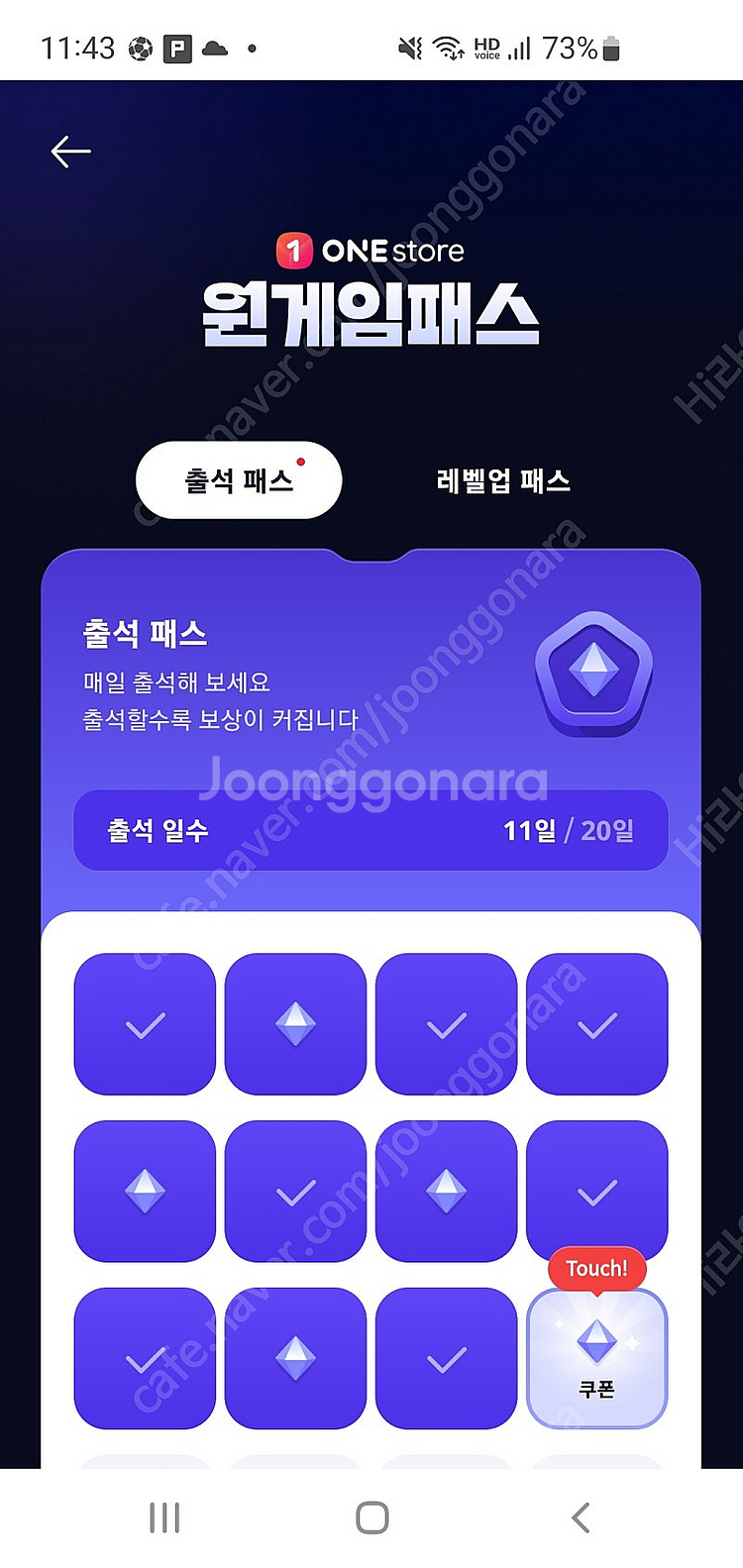Open the system recent apps button

164,1516
